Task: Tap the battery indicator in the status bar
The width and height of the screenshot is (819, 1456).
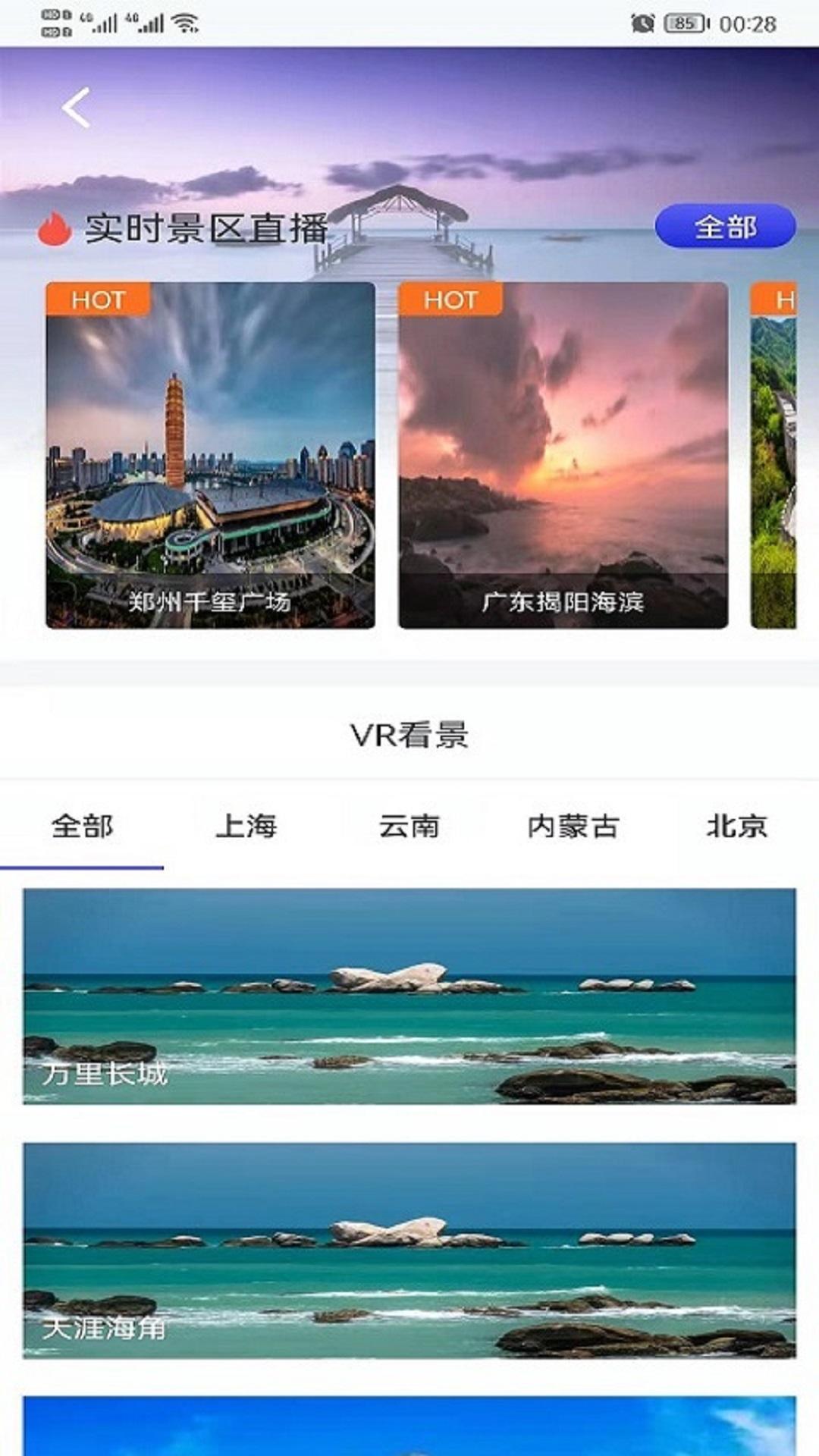Action: tap(683, 23)
